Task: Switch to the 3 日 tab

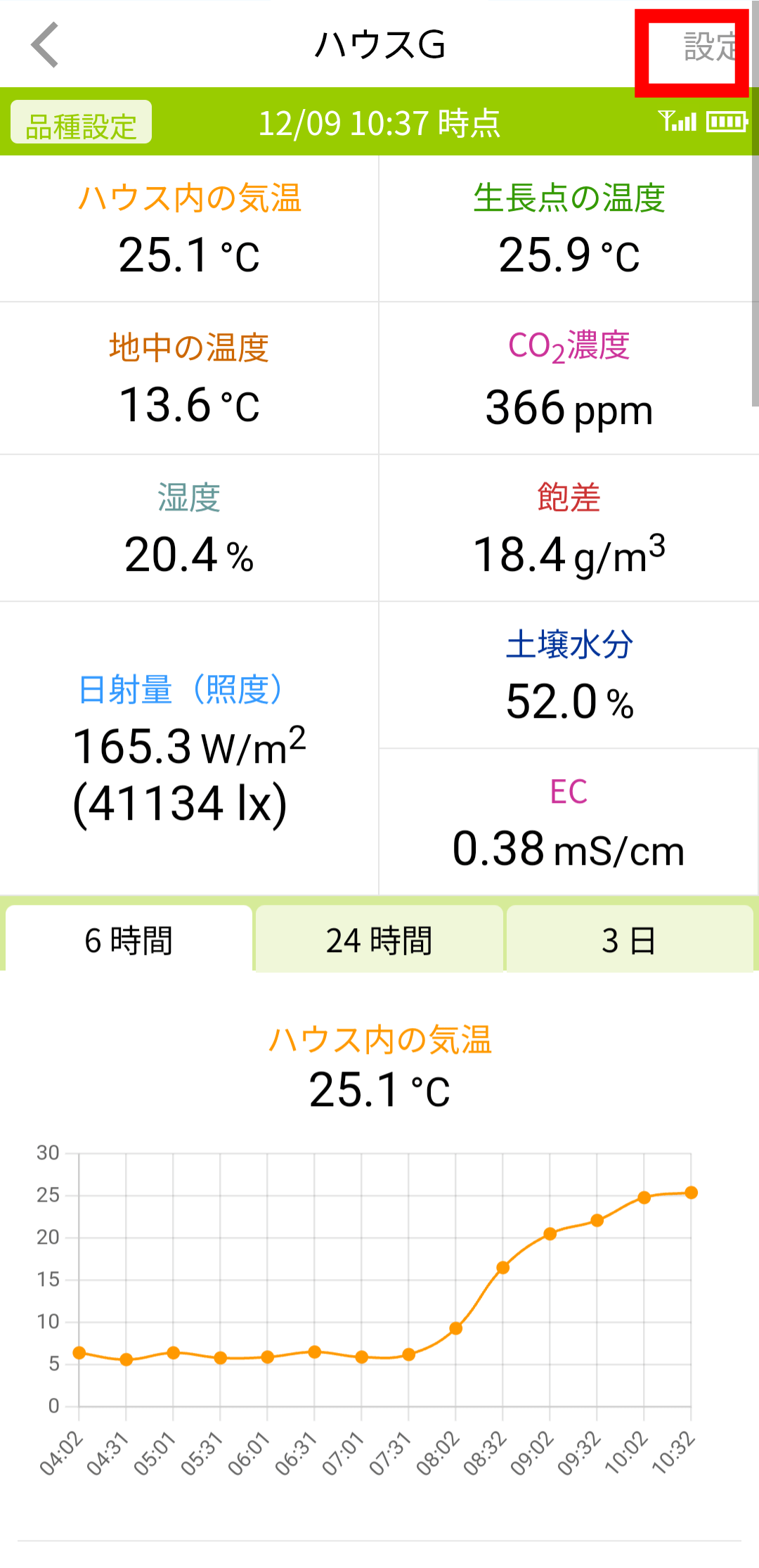Action: [630, 939]
